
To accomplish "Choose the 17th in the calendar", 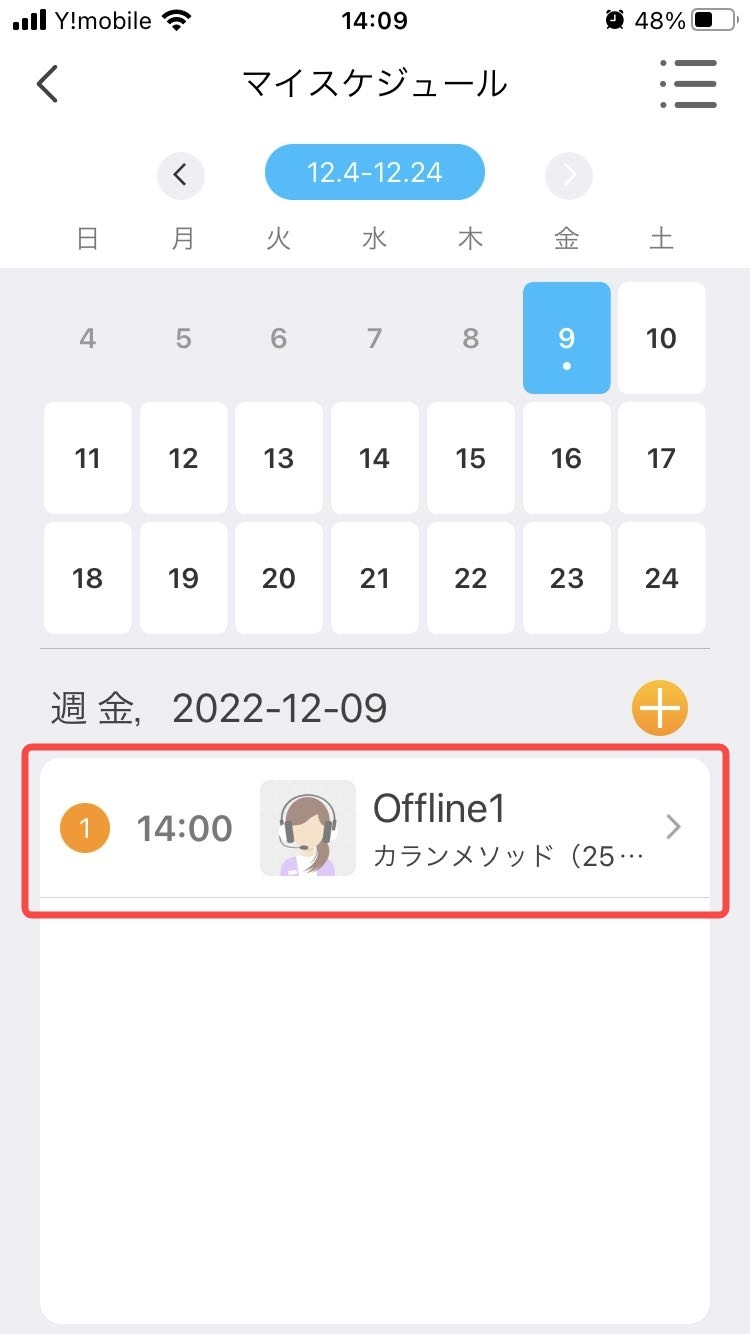I will (661, 458).
